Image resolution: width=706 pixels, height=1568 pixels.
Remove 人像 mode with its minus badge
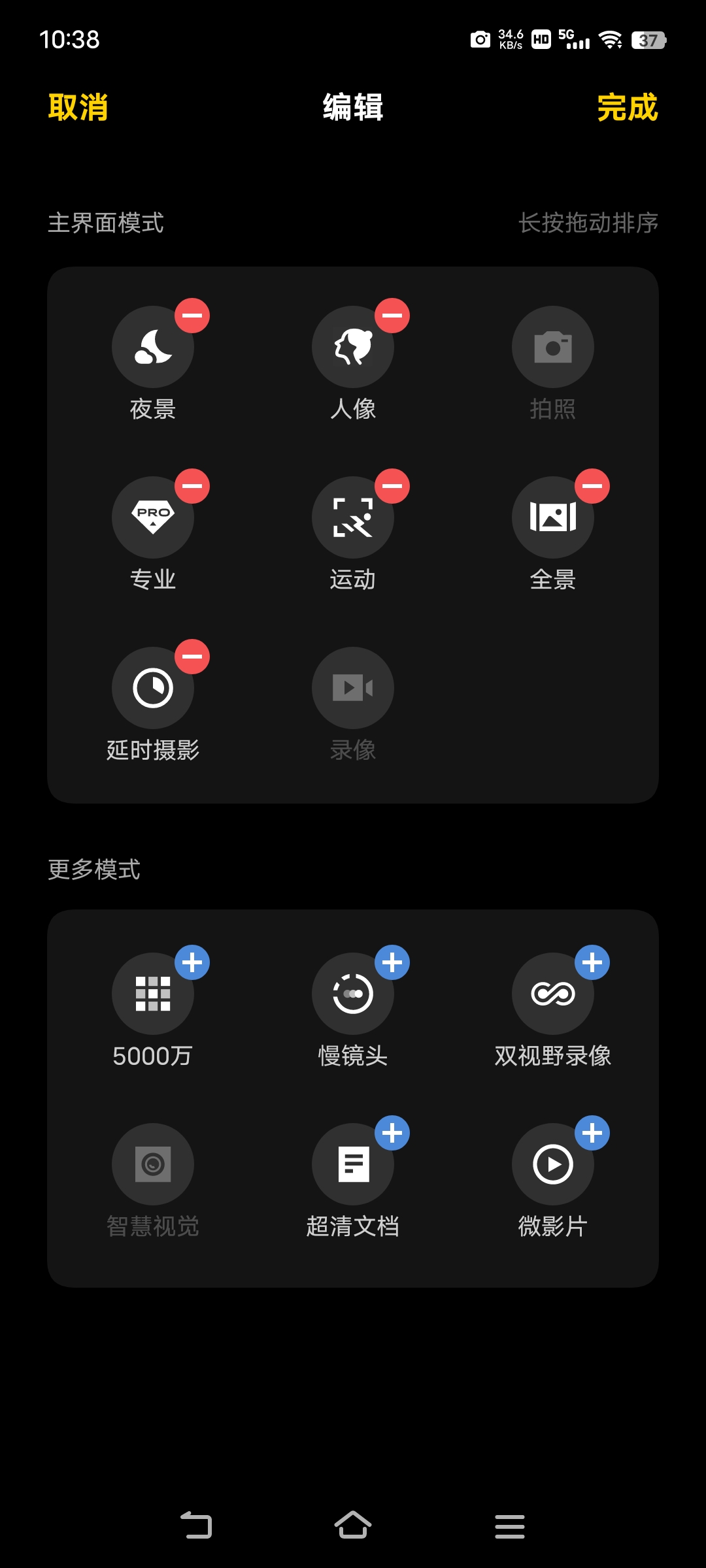392,316
